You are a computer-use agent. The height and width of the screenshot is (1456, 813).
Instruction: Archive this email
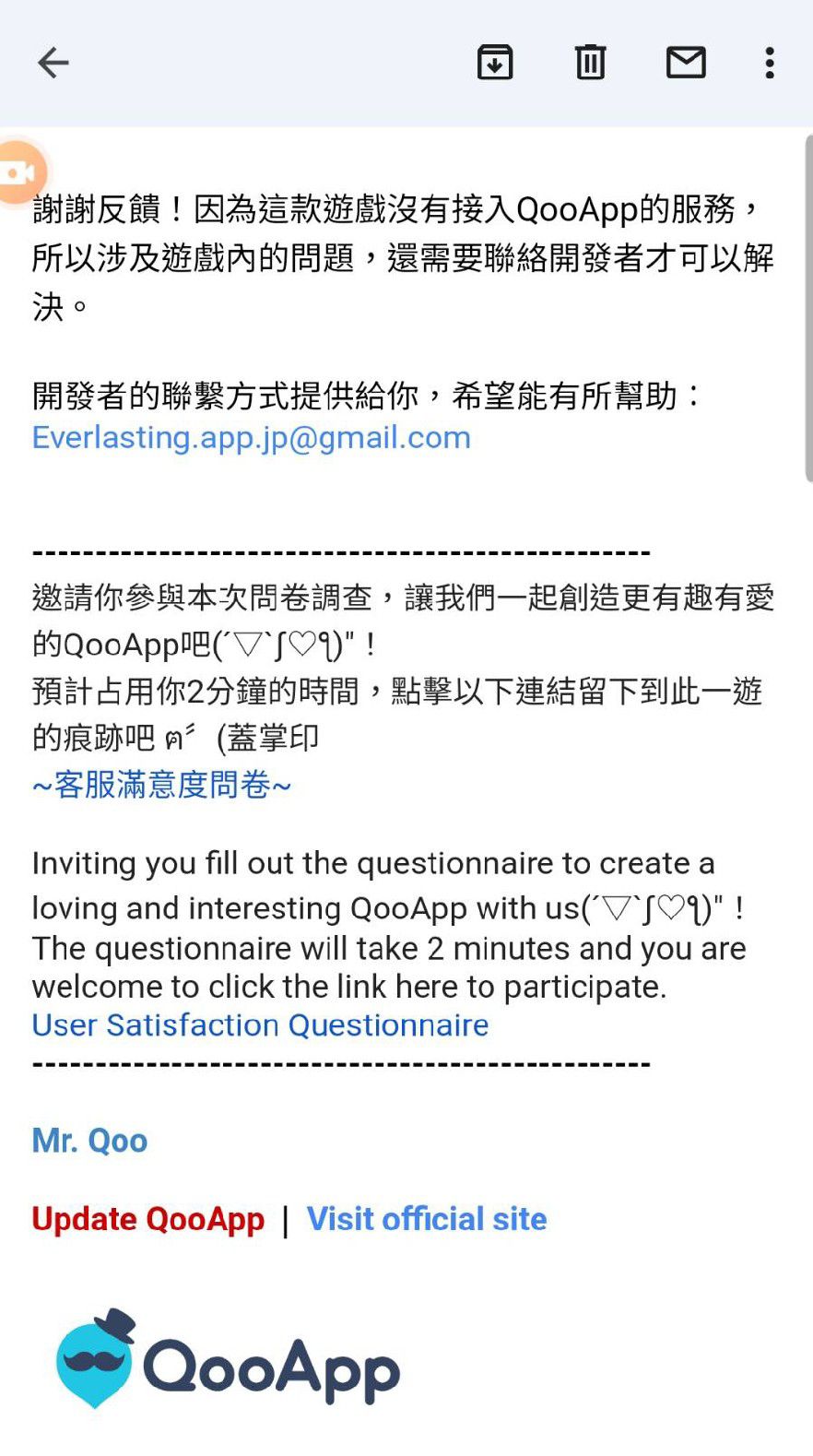(495, 63)
